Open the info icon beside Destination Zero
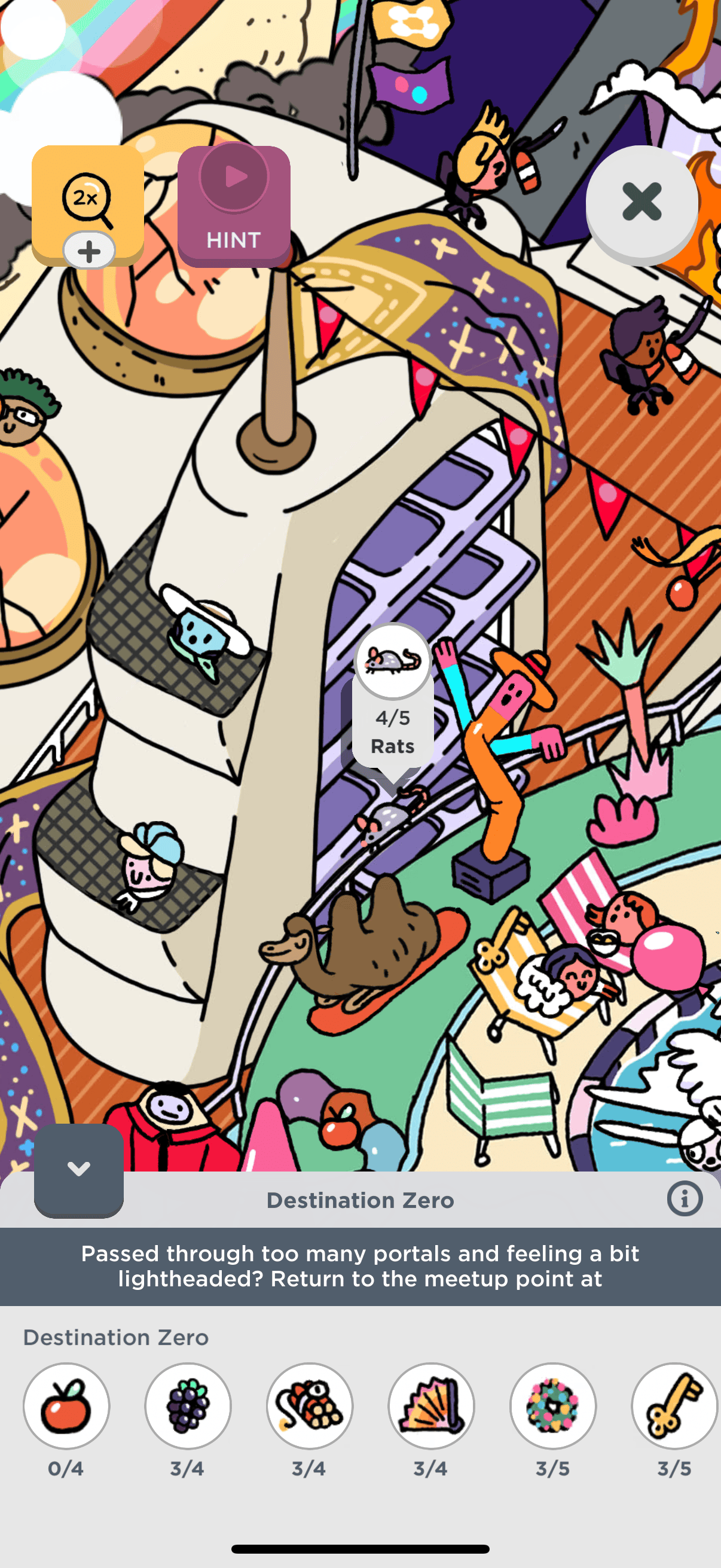 point(685,1199)
